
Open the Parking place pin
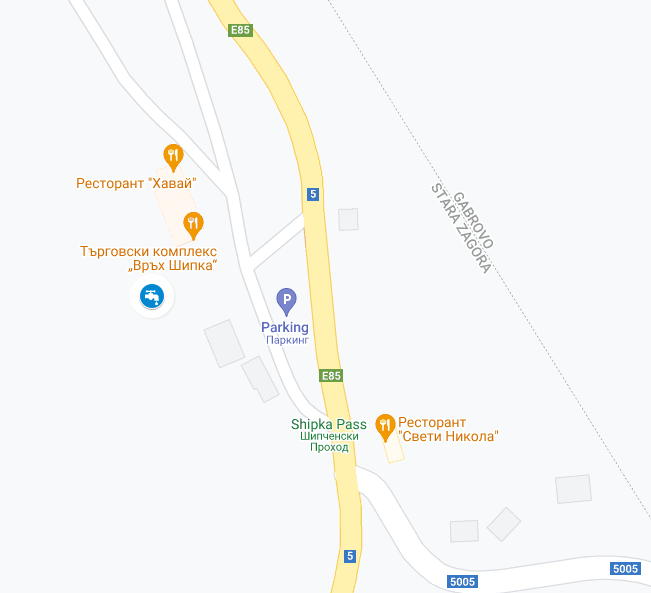pos(286,299)
